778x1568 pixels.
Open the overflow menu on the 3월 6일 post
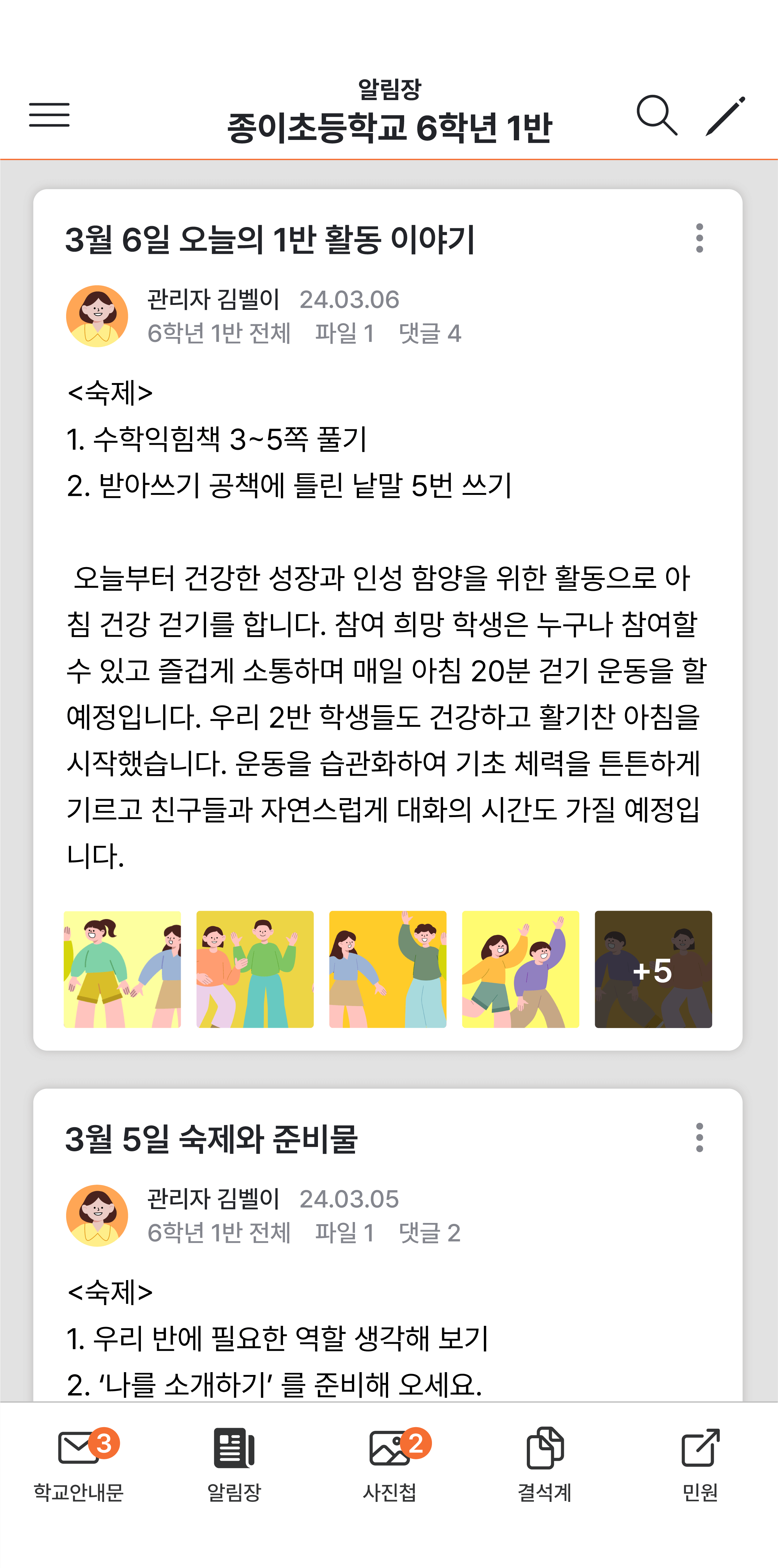(700, 238)
